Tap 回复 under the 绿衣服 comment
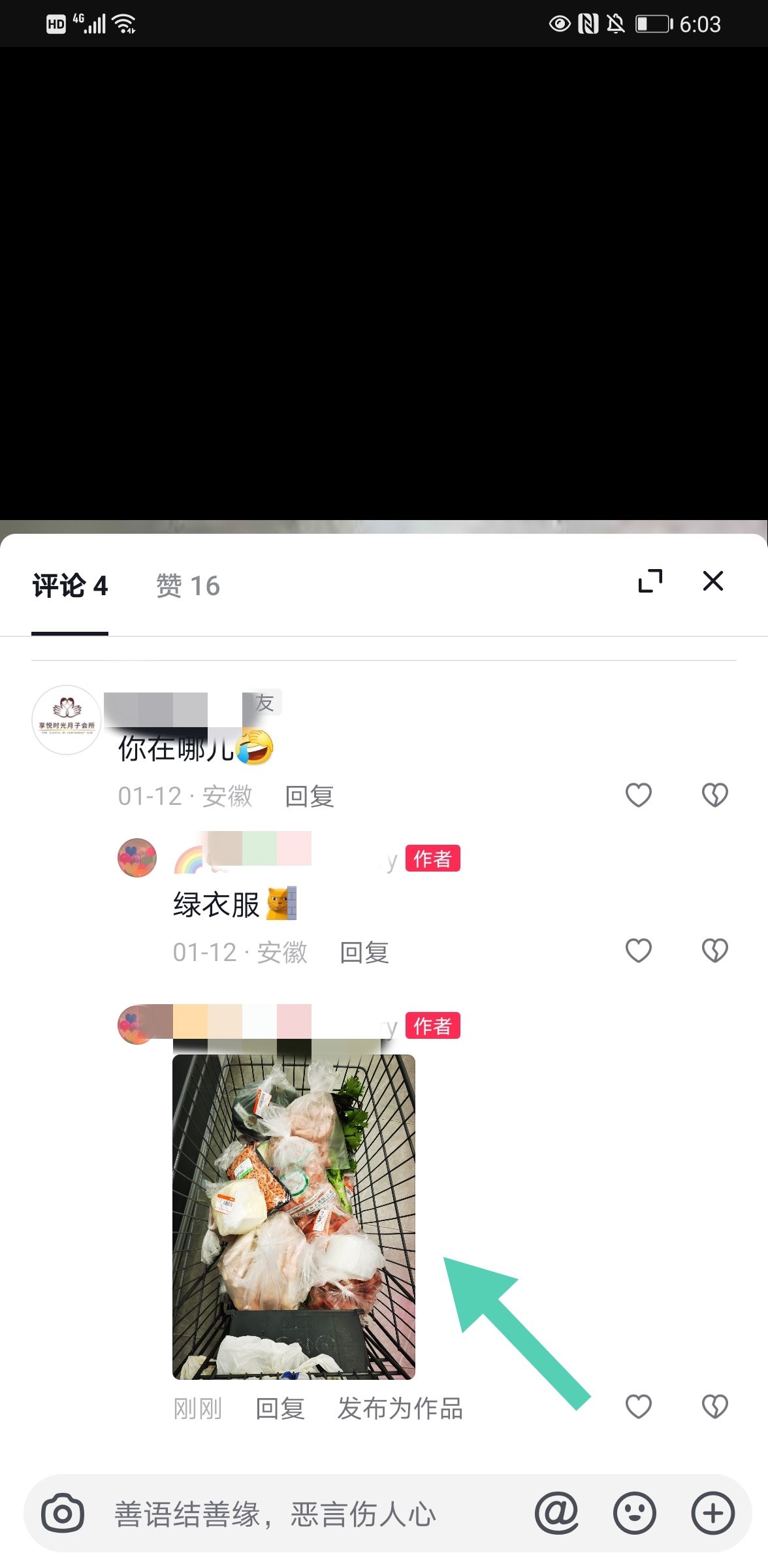The image size is (768, 1568). click(364, 954)
